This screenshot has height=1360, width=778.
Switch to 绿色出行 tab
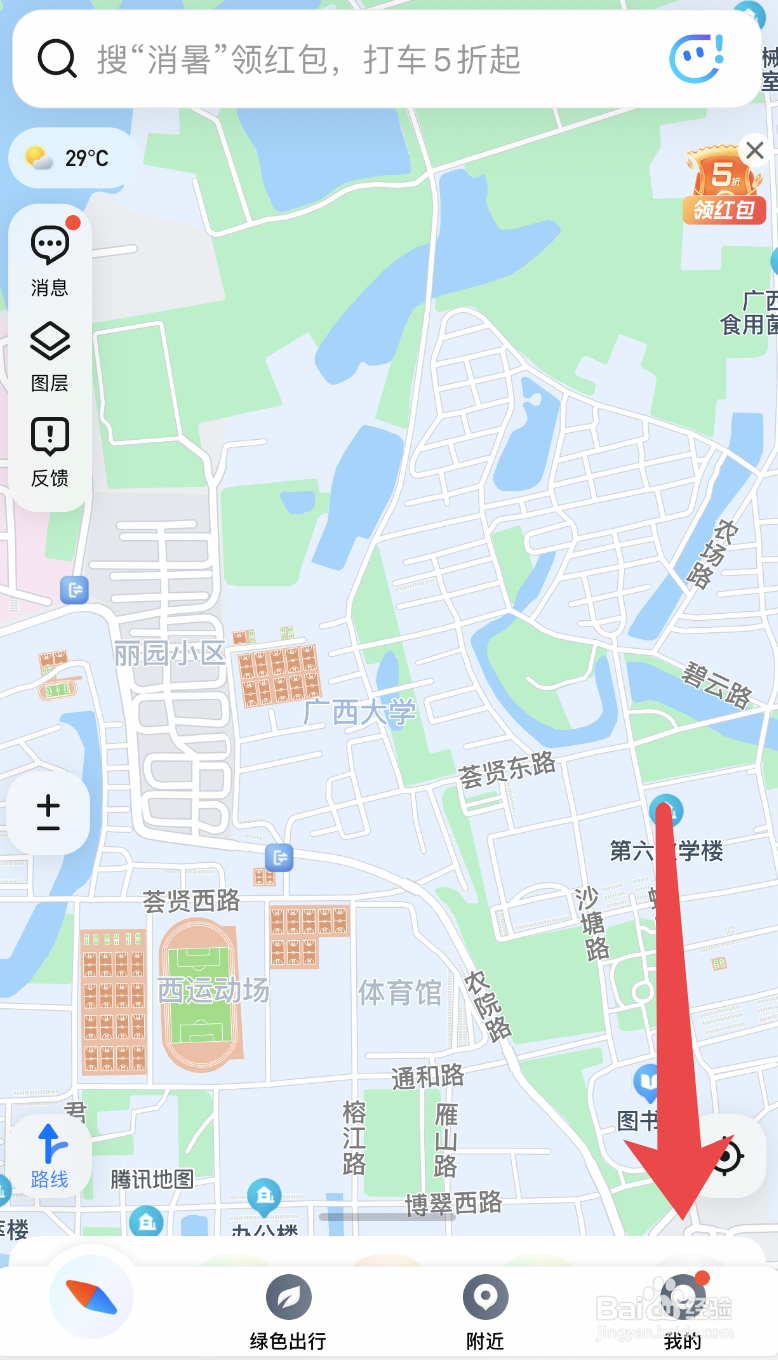pos(288,1313)
